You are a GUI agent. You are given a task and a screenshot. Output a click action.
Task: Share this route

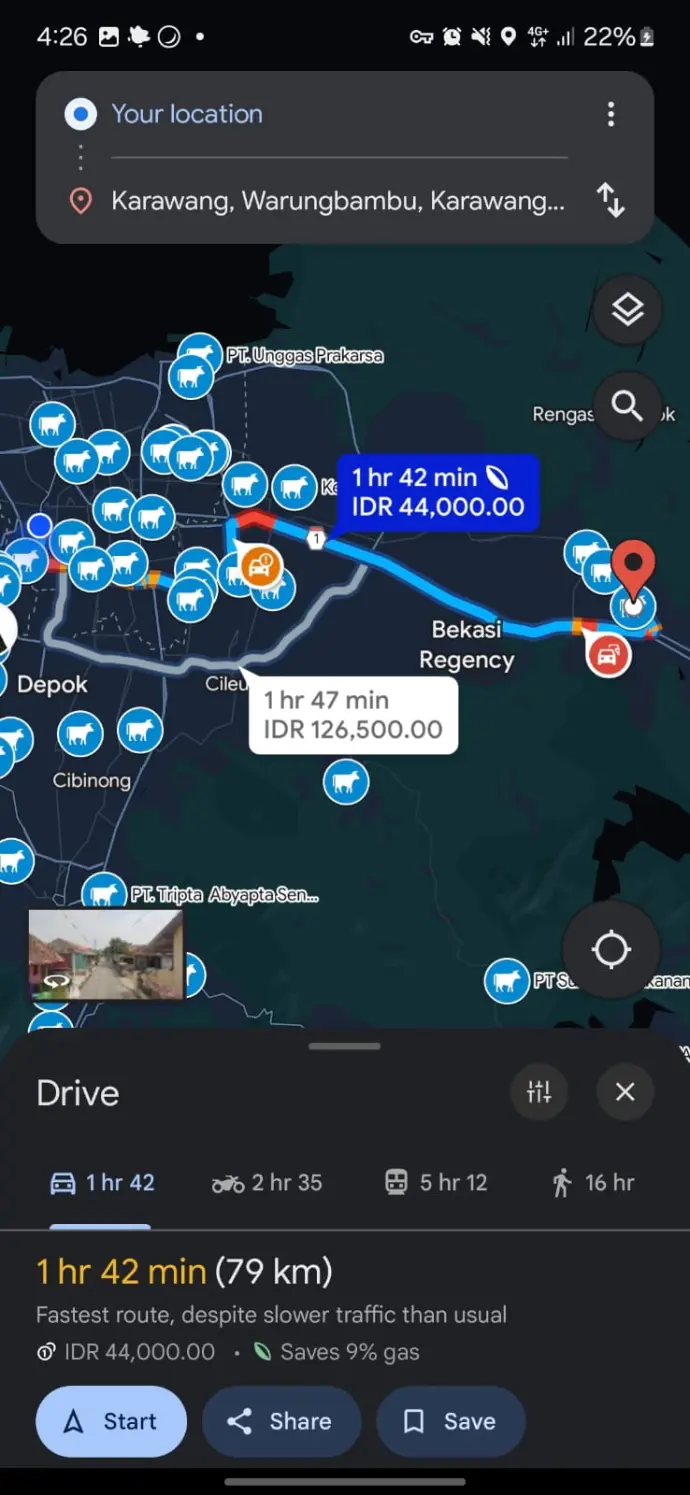pos(281,1421)
